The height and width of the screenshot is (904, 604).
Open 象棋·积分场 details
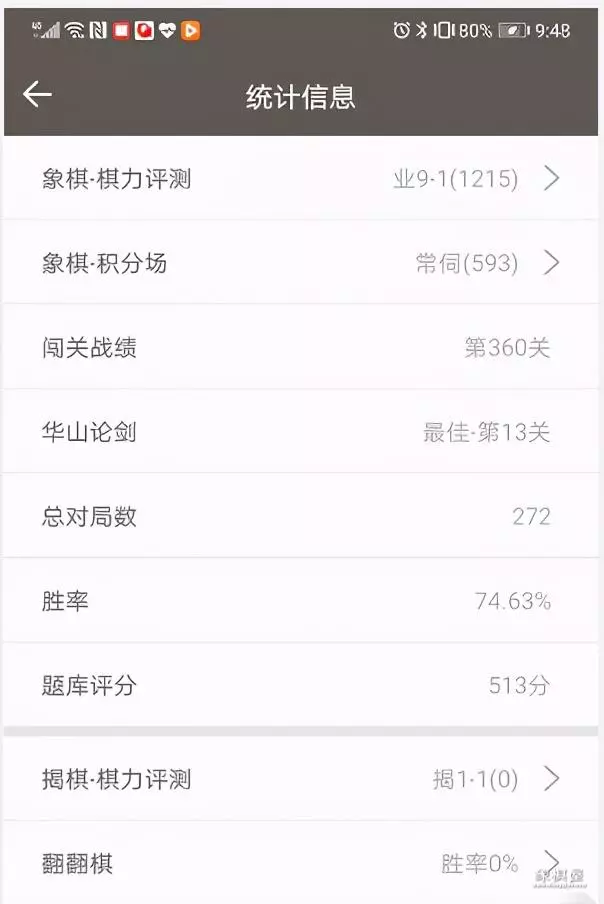click(x=300, y=263)
